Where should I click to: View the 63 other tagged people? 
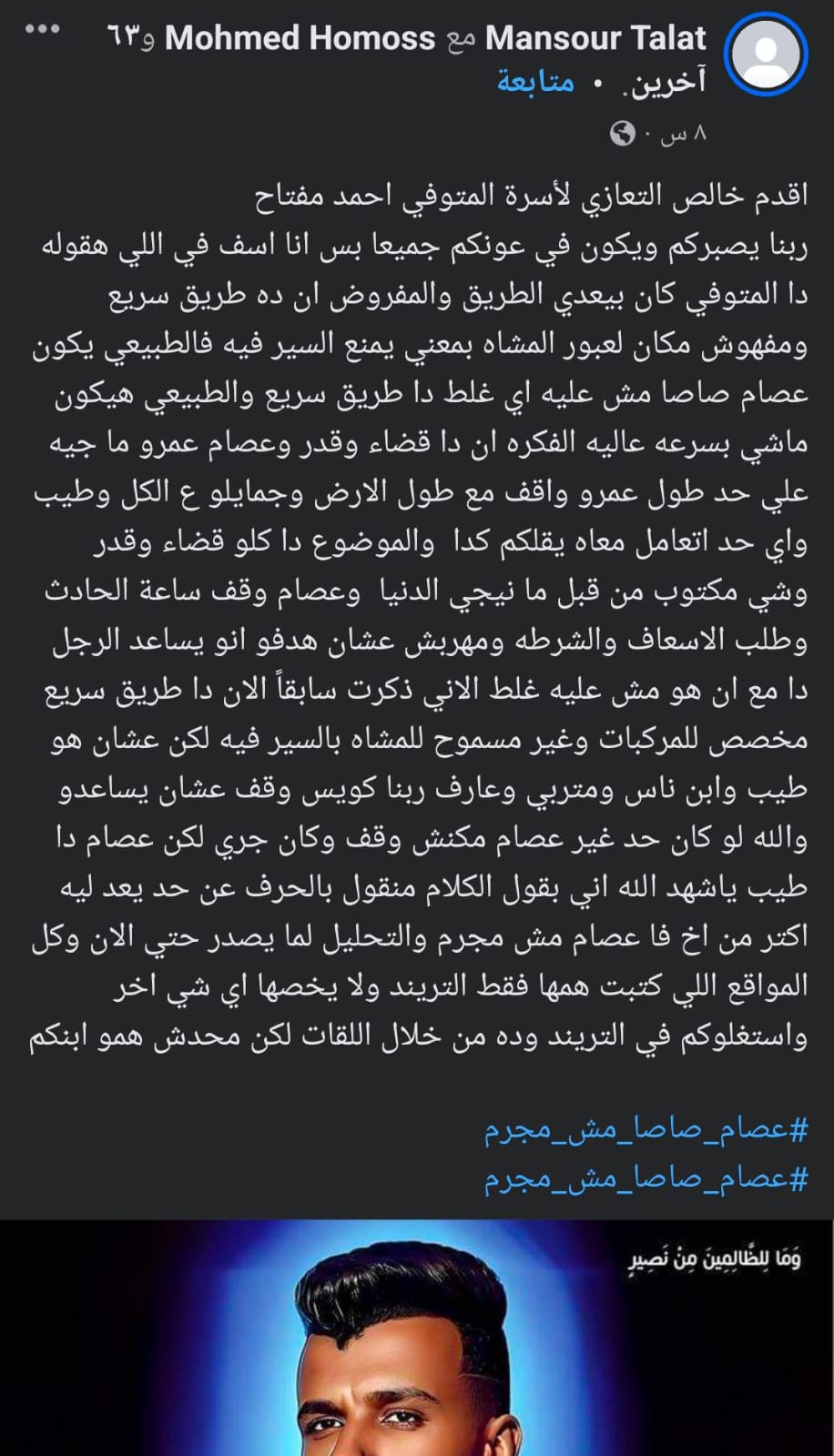663,82
